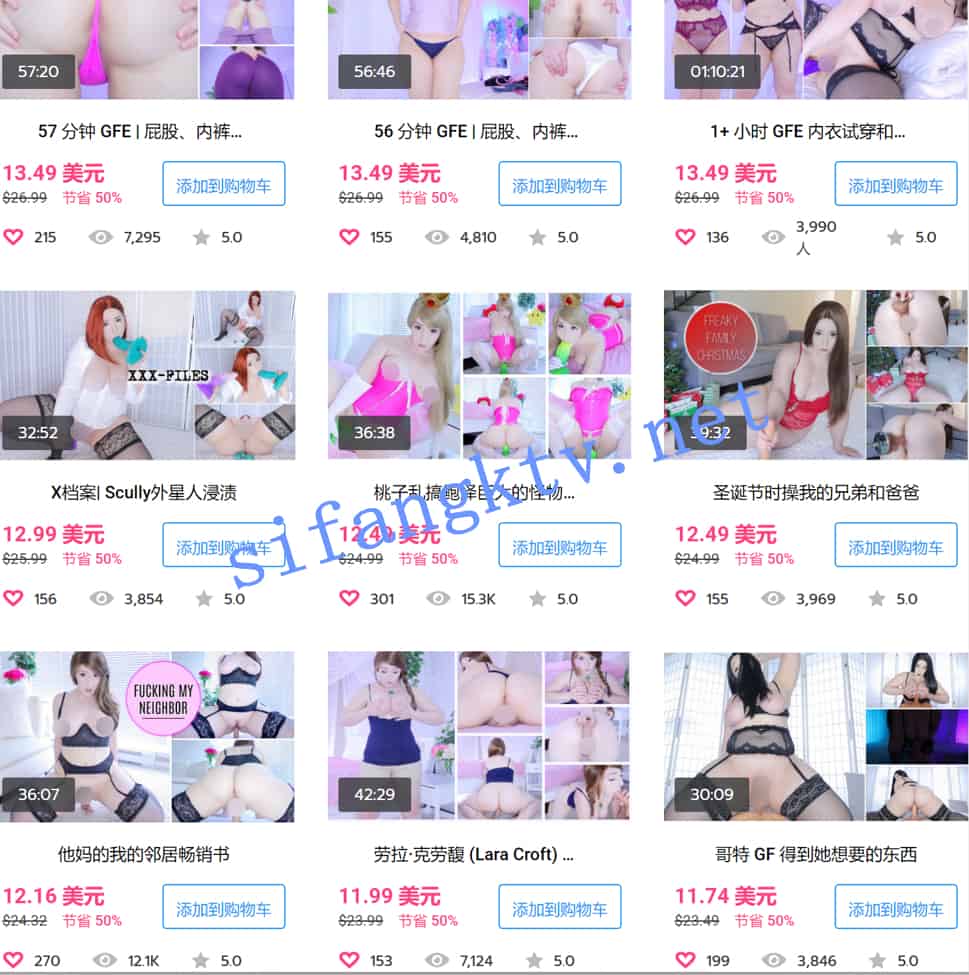Open the X档案 Scully video tile
The image size is (969, 975).
[147, 375]
